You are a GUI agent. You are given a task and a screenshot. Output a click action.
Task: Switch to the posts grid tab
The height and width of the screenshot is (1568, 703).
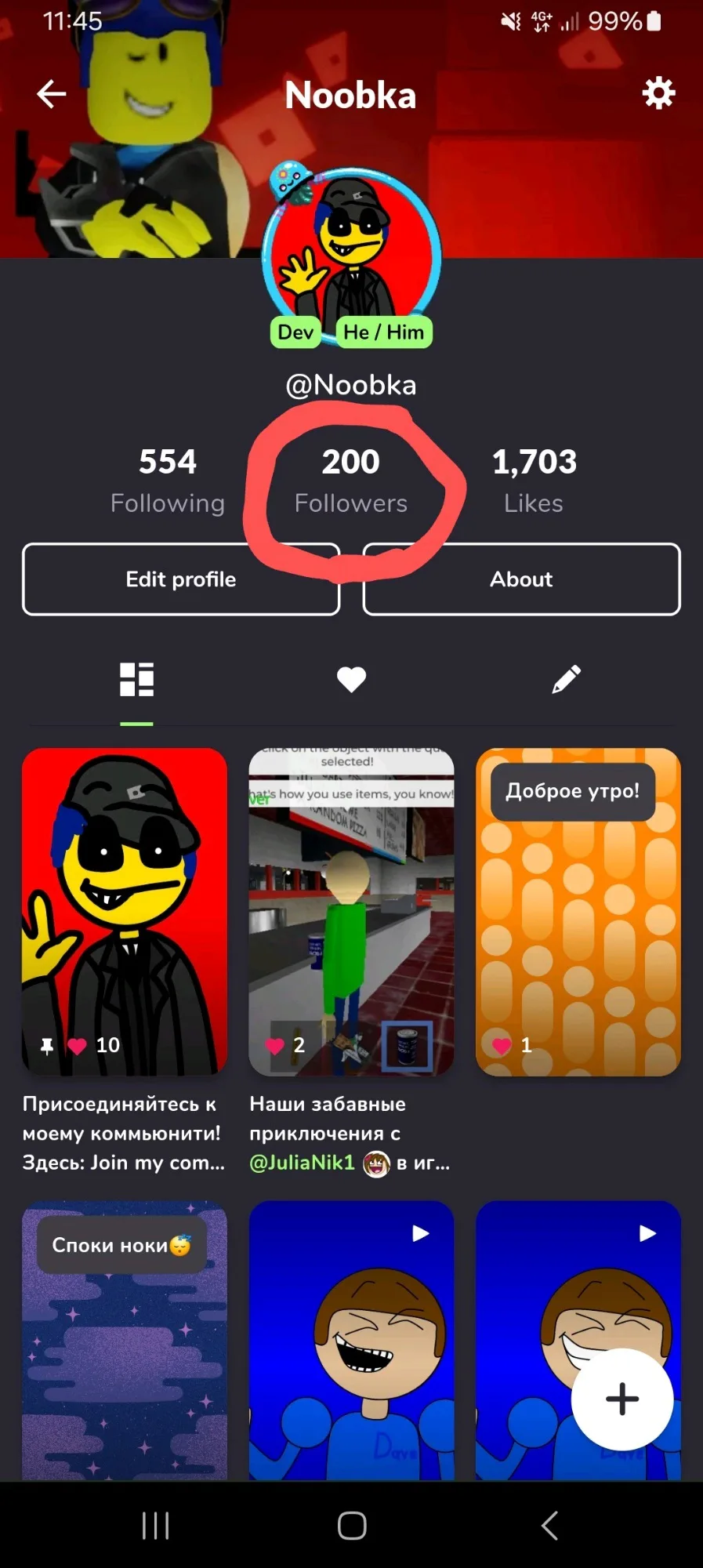[x=136, y=680]
